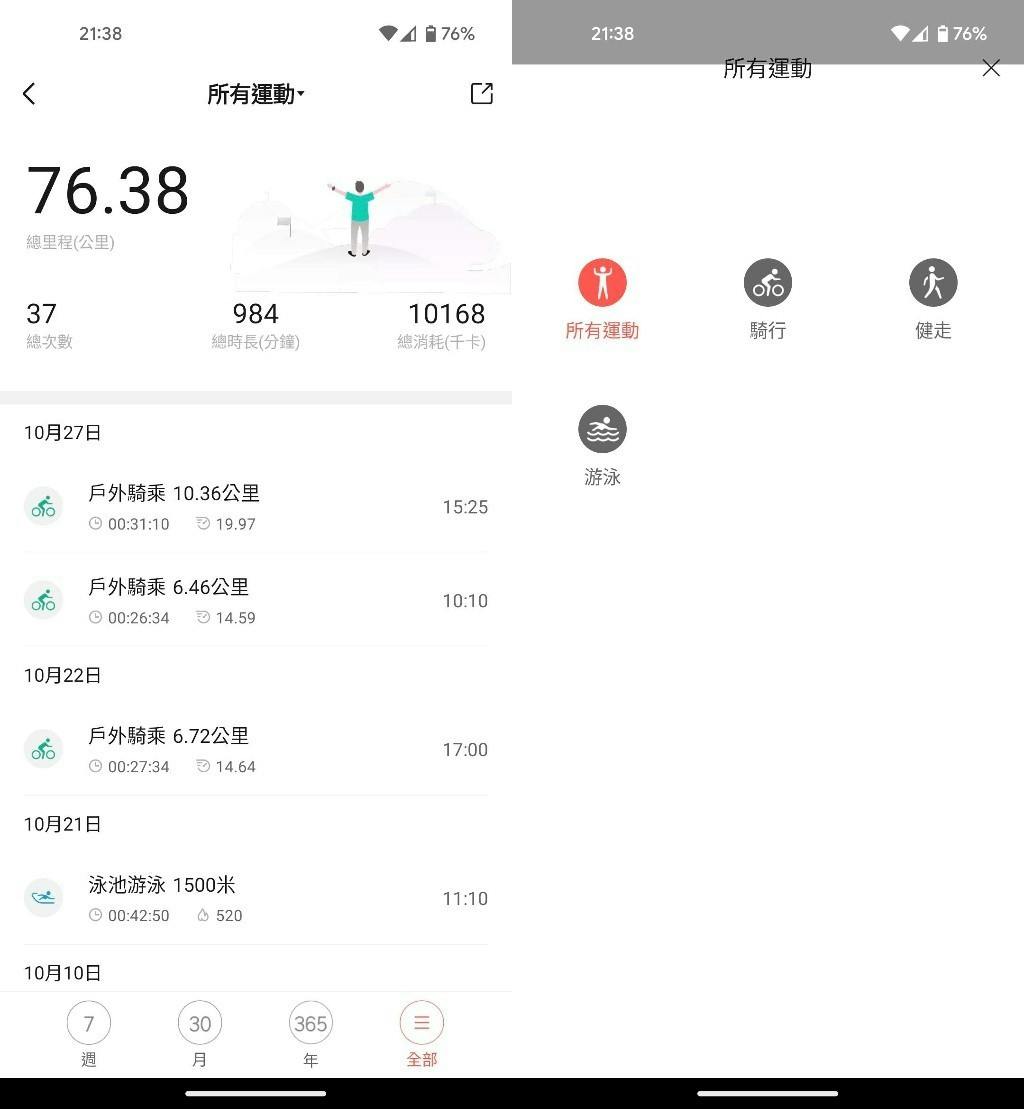Open the 泳池游泳 1500米 record
The height and width of the screenshot is (1109, 1024).
click(255, 899)
